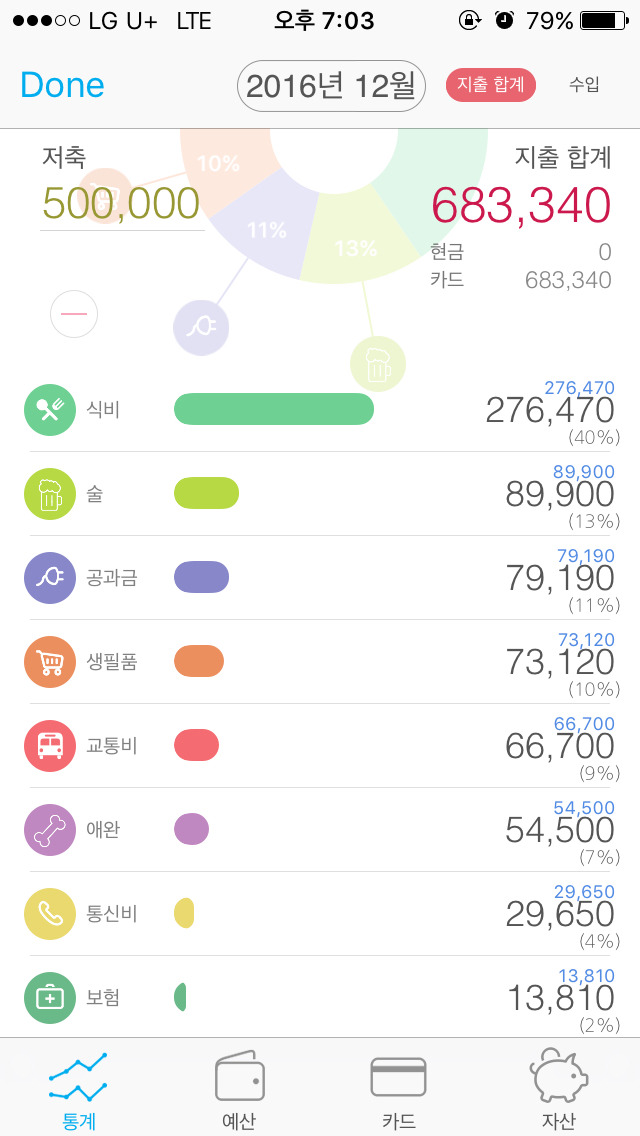View 공과금 spending details
This screenshot has height=1136, width=640.
click(x=320, y=578)
